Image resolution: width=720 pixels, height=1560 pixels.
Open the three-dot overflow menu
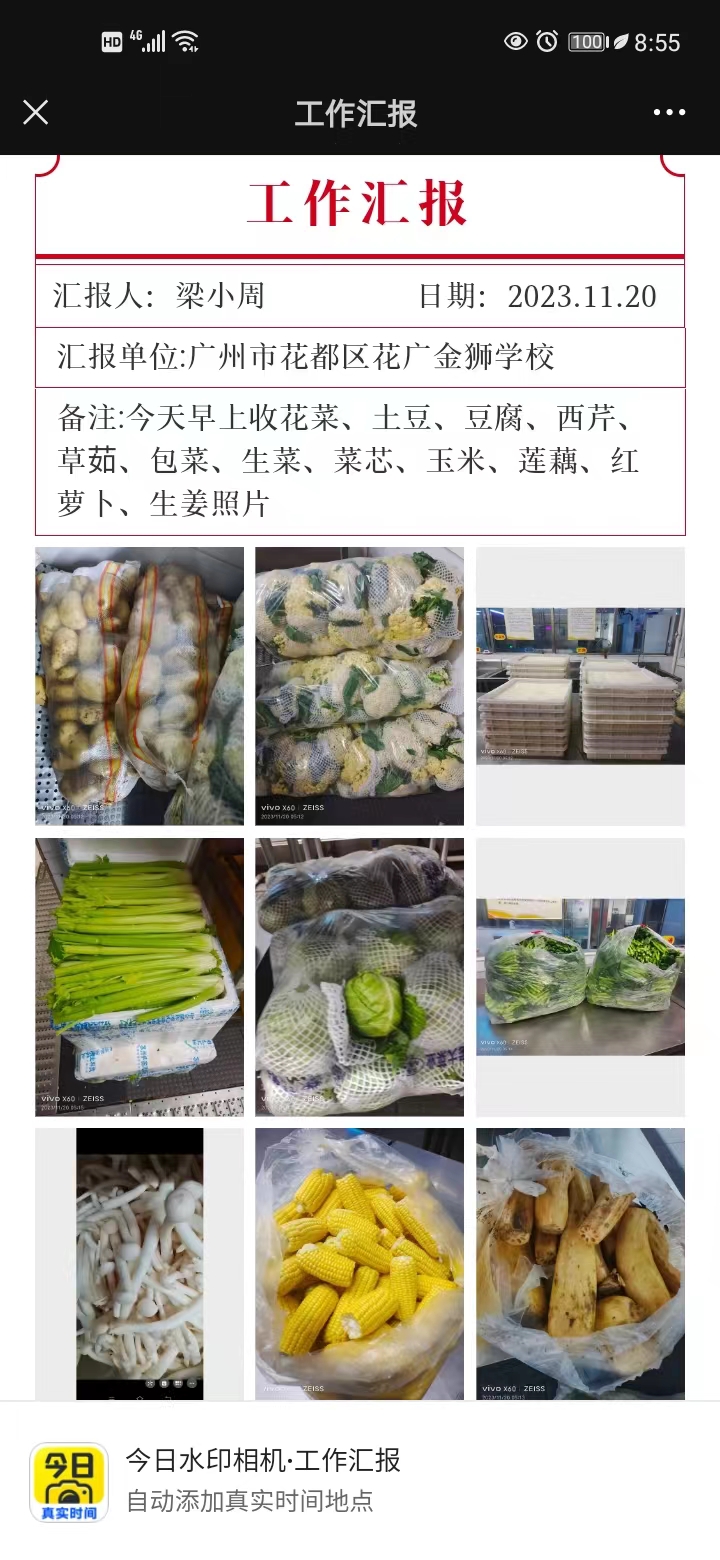tap(669, 112)
